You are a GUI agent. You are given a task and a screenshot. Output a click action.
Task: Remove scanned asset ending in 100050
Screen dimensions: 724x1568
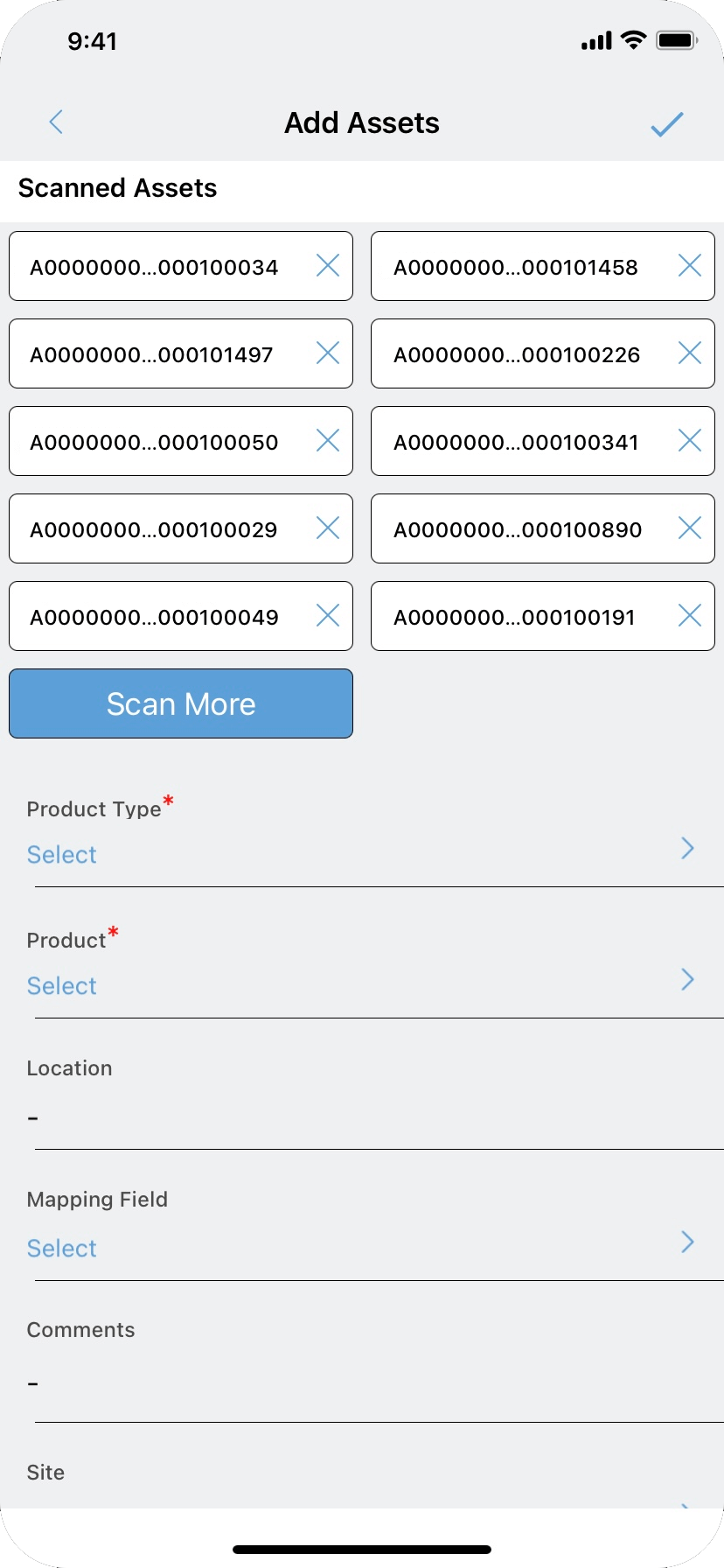328,441
